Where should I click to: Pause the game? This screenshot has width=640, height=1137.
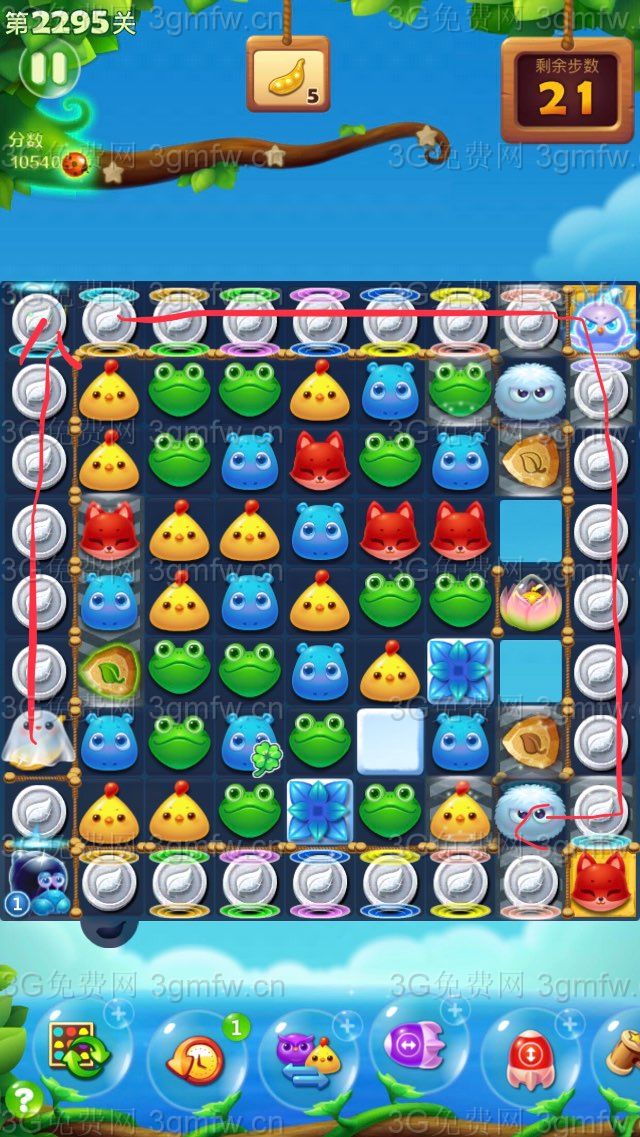[x=48, y=68]
